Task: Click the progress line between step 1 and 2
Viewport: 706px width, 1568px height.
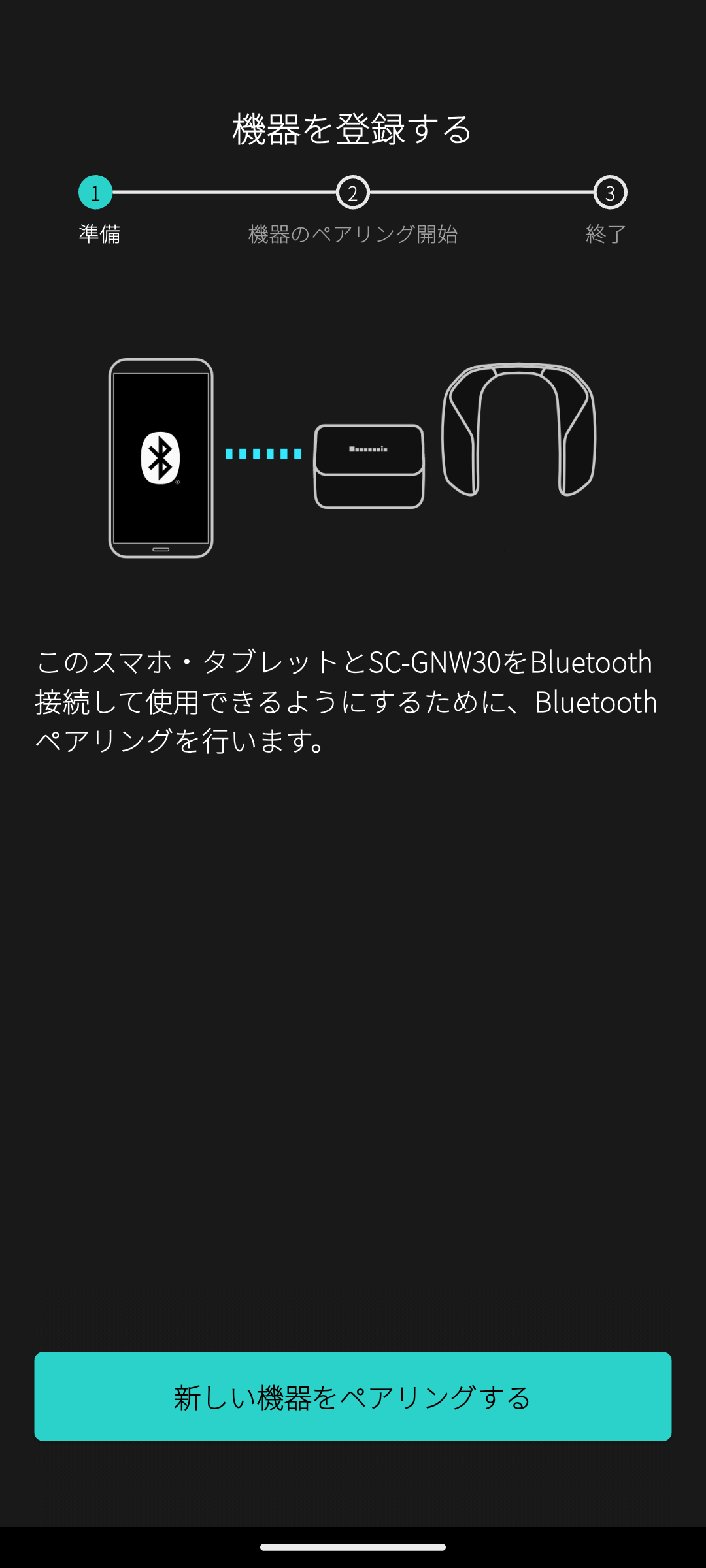Action: (x=224, y=193)
